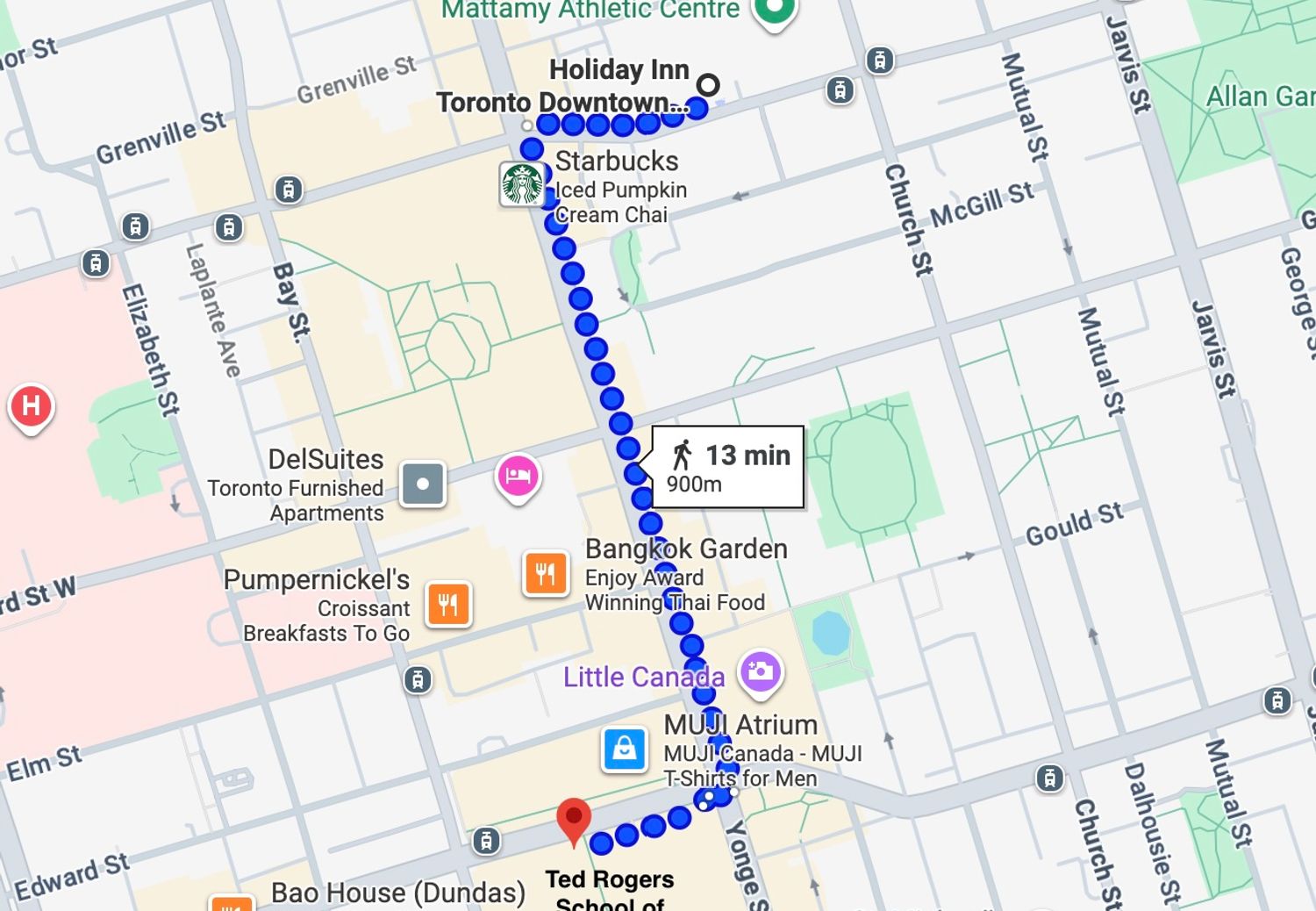The height and width of the screenshot is (911, 1316).
Task: Open Pumpernickel's restaurant marker
Action: 448,604
